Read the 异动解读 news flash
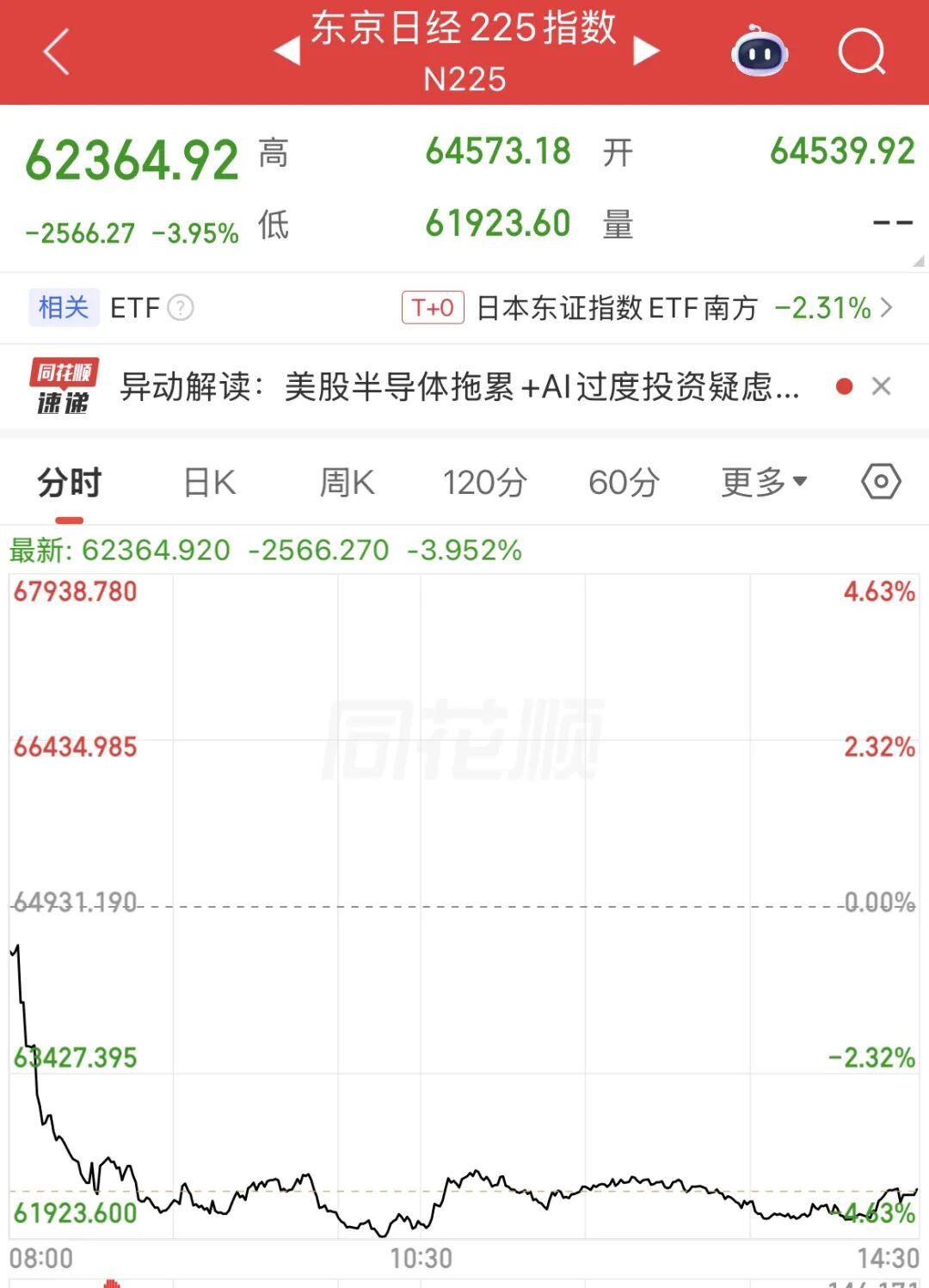Screen dimensions: 929x1288 click(459, 387)
